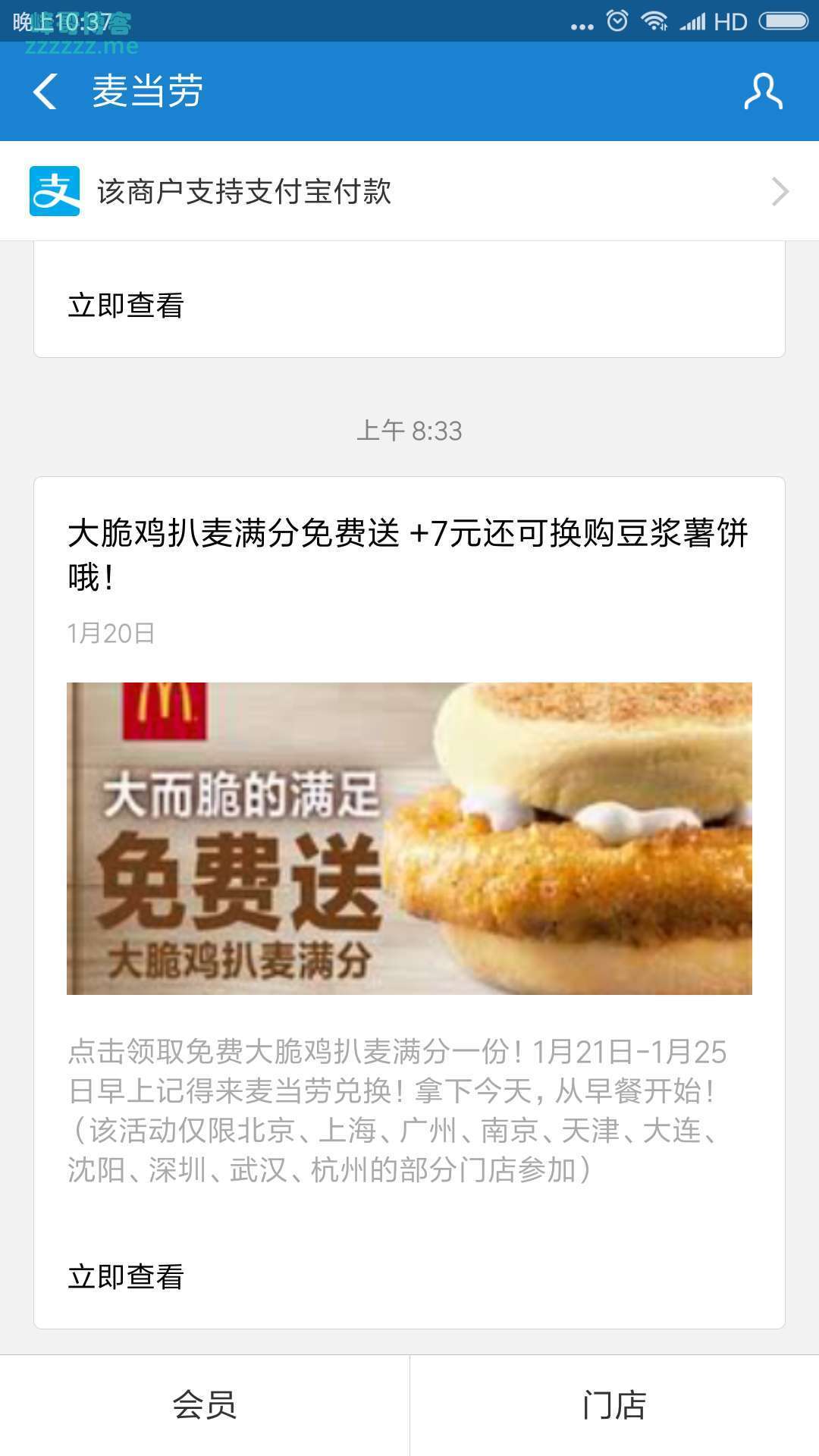This screenshot has height=1456, width=819.
Task: Open the 会员 menu
Action: 205,1405
